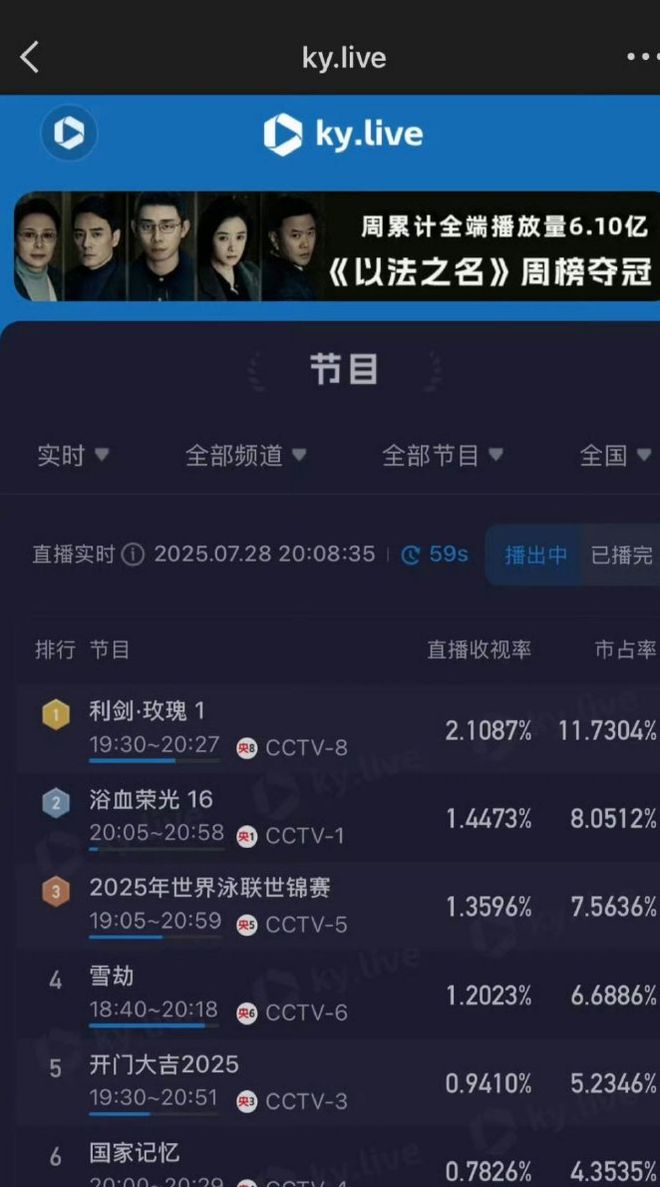Open the three-dot overflow menu

pyautogui.click(x=640, y=57)
